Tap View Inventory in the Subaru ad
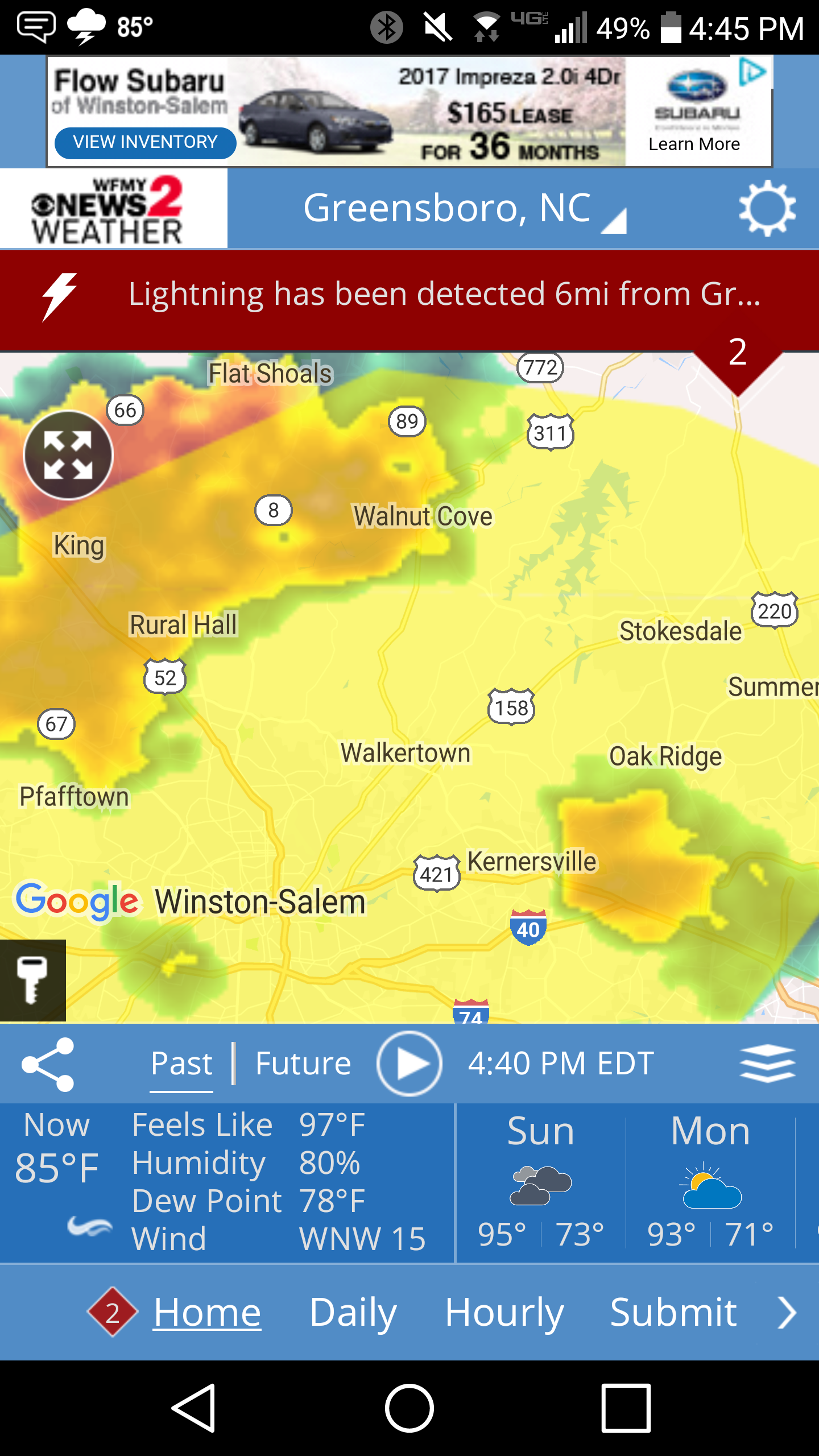The height and width of the screenshot is (1456, 819). tap(145, 142)
